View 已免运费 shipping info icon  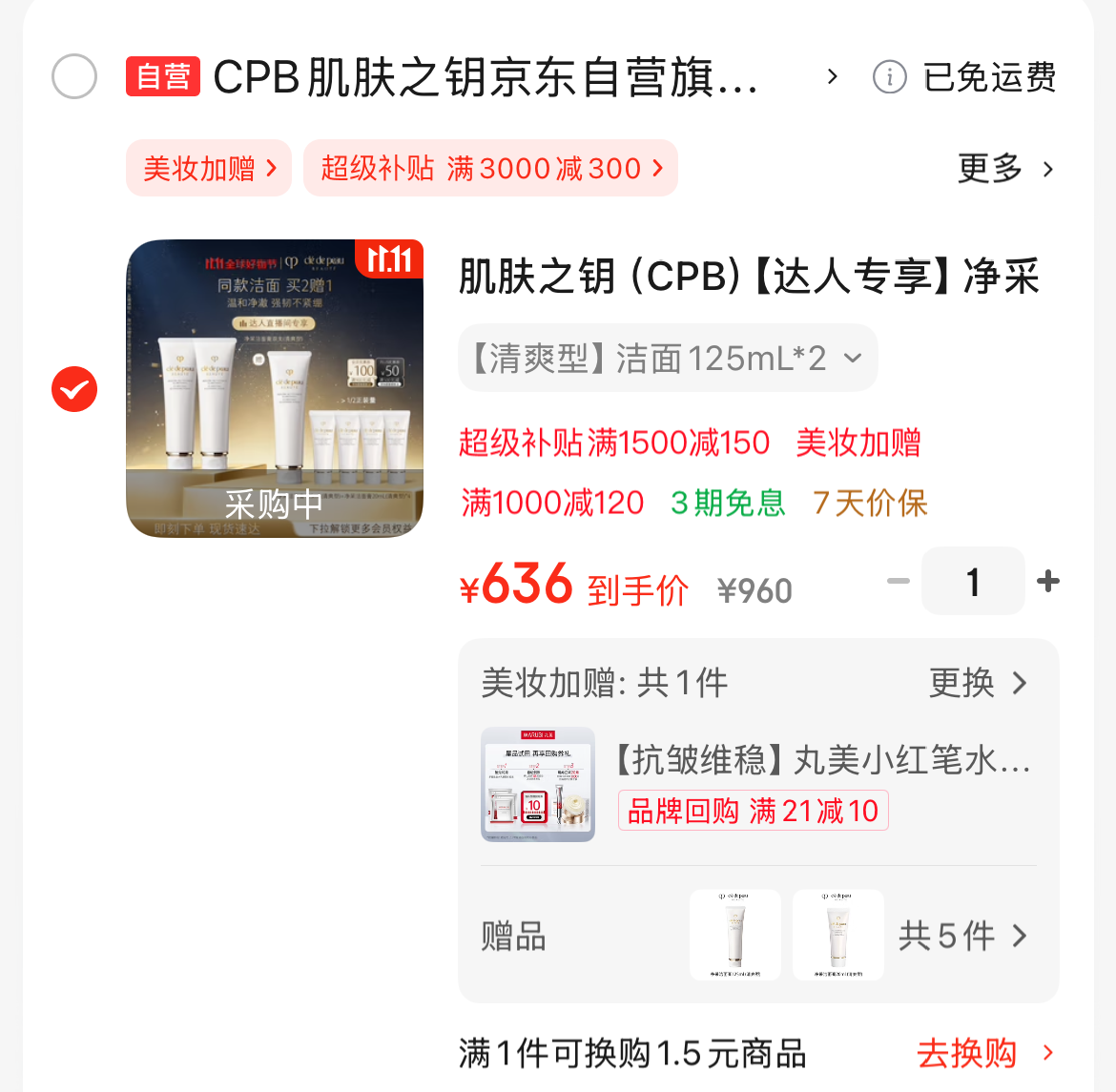(x=889, y=77)
